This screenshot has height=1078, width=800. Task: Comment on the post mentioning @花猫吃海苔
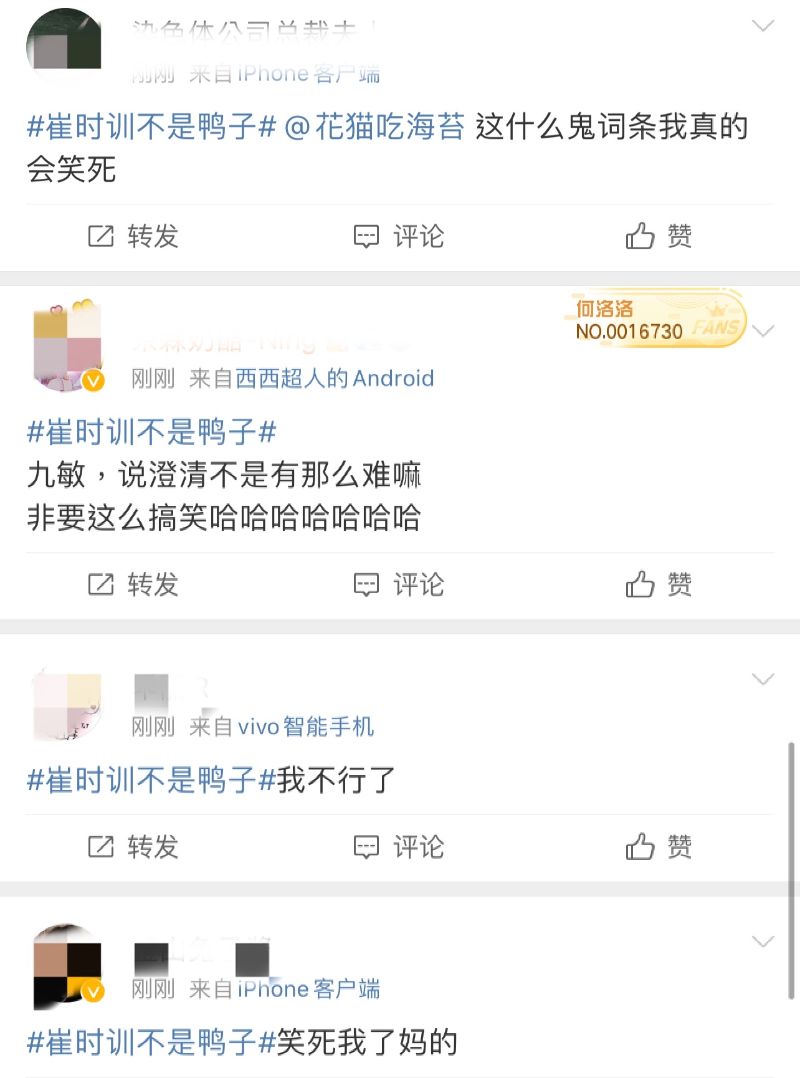398,236
